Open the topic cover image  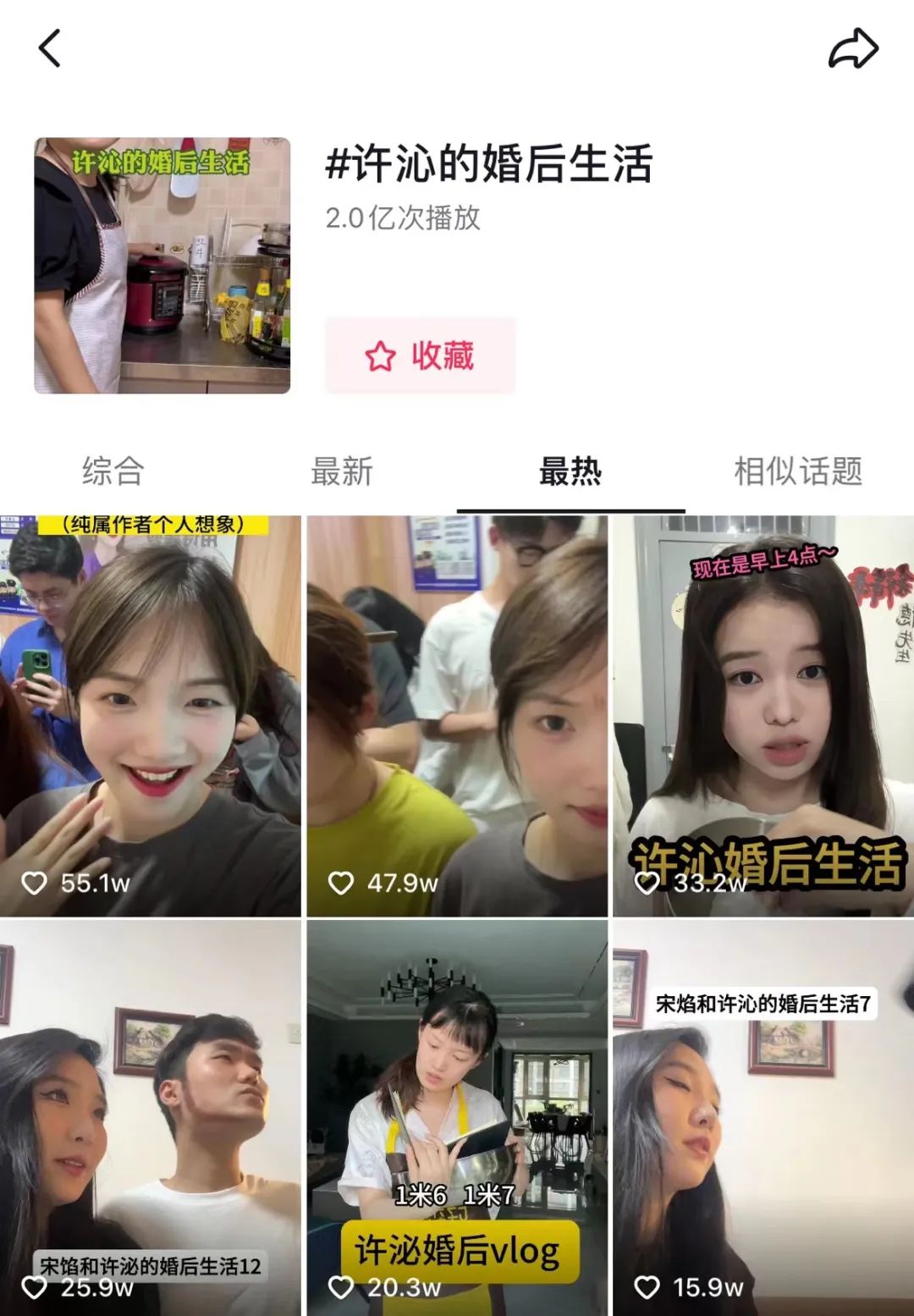coord(162,266)
